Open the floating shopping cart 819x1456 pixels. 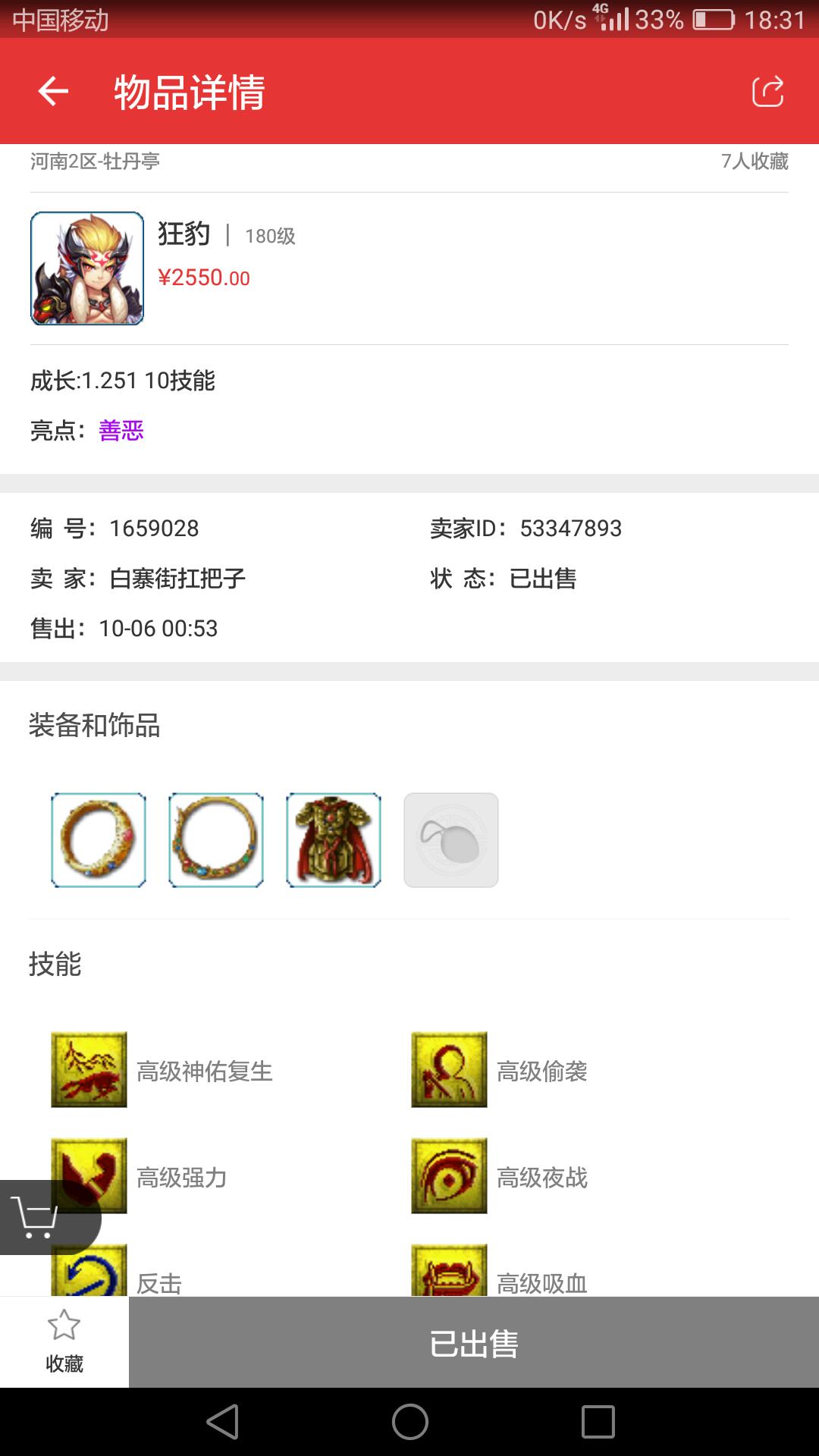pos(38,1218)
